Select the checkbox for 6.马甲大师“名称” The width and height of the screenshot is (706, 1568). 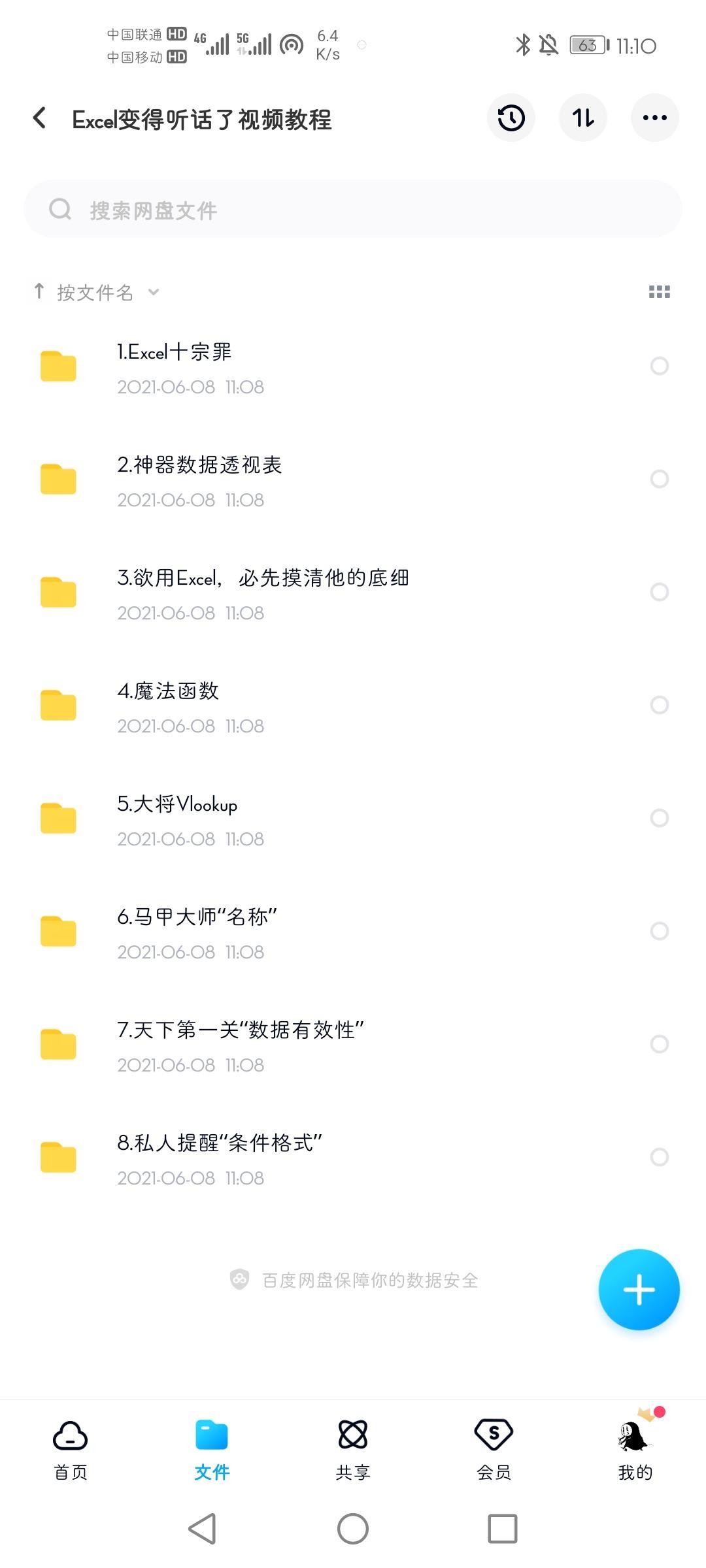(x=659, y=931)
